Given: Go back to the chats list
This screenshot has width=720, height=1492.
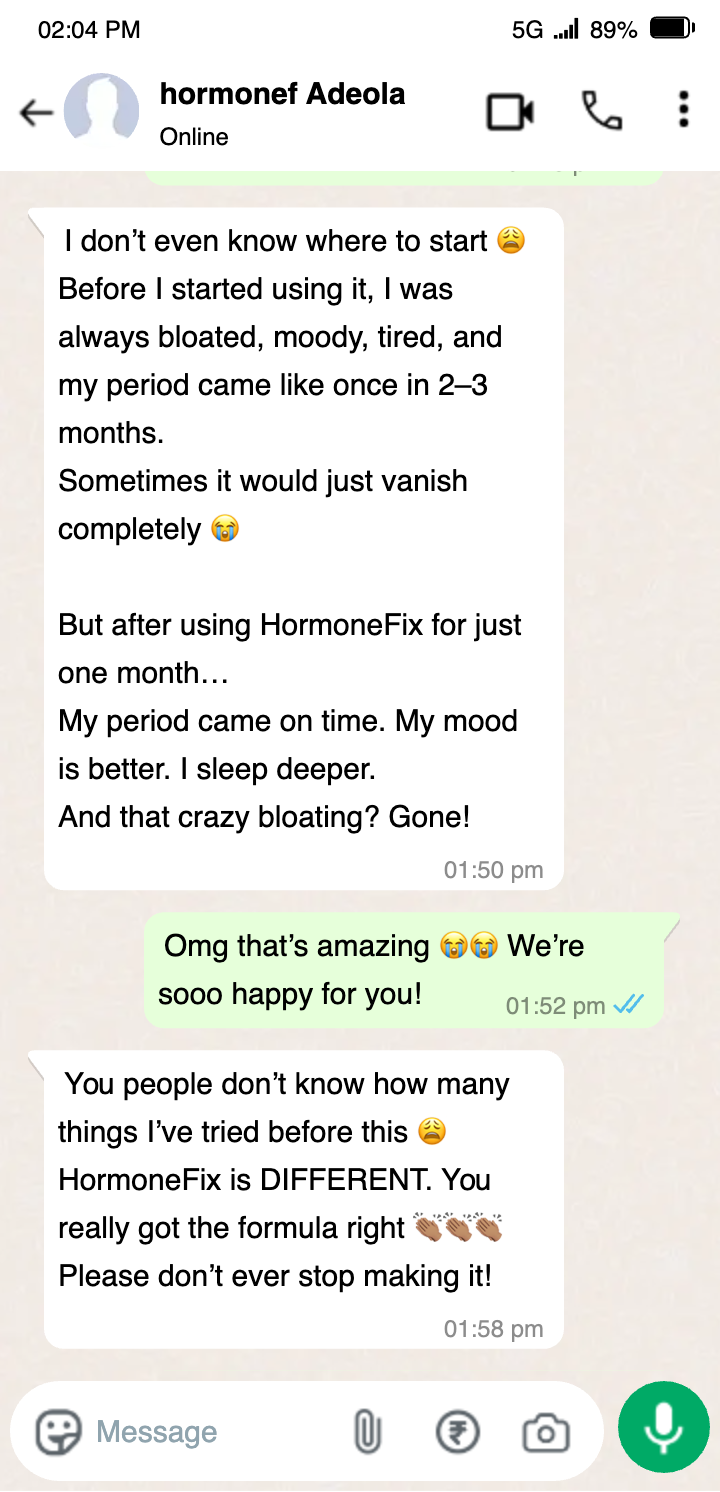Looking at the screenshot, I should (36, 113).
